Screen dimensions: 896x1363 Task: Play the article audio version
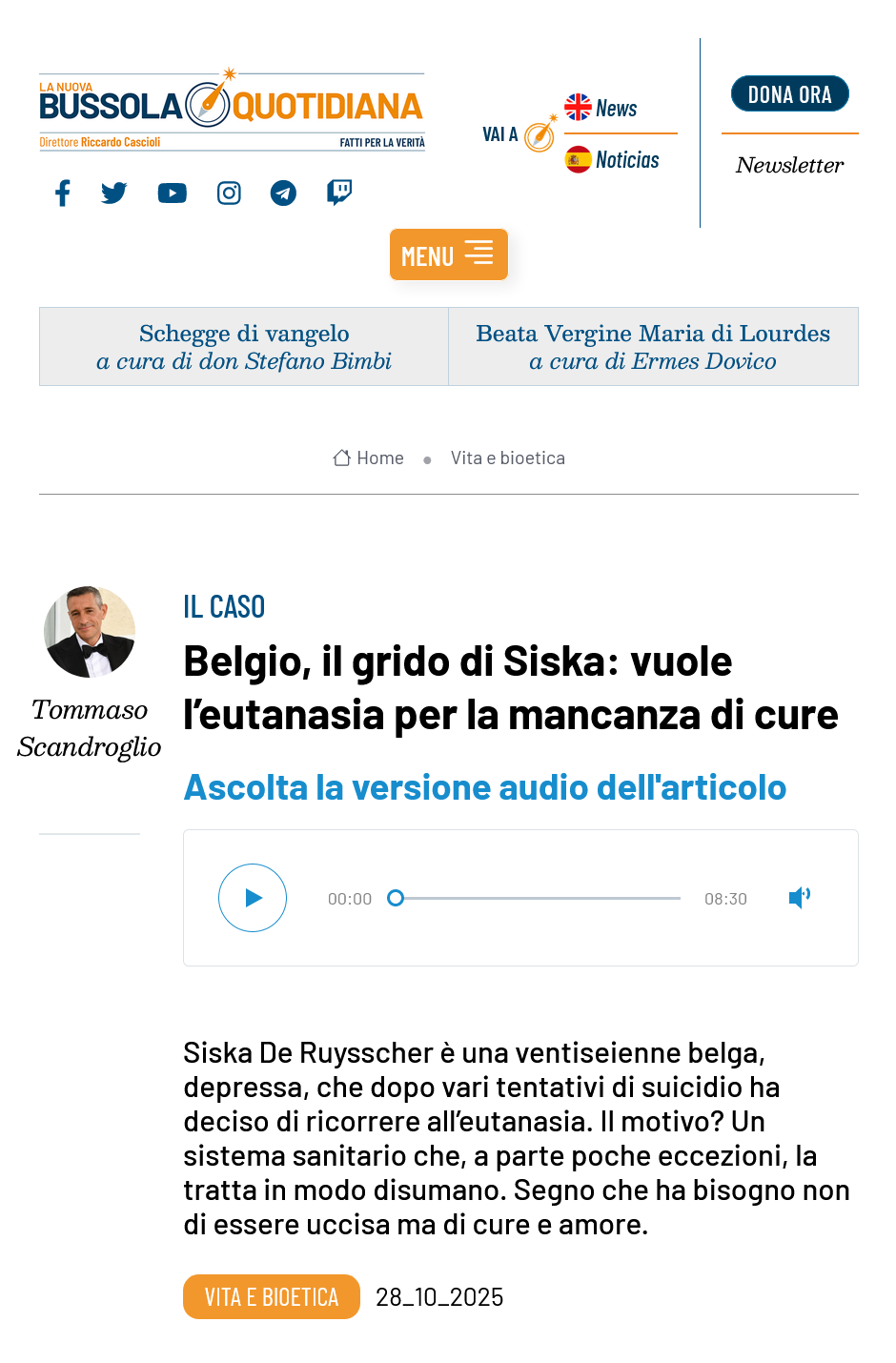pos(253,898)
